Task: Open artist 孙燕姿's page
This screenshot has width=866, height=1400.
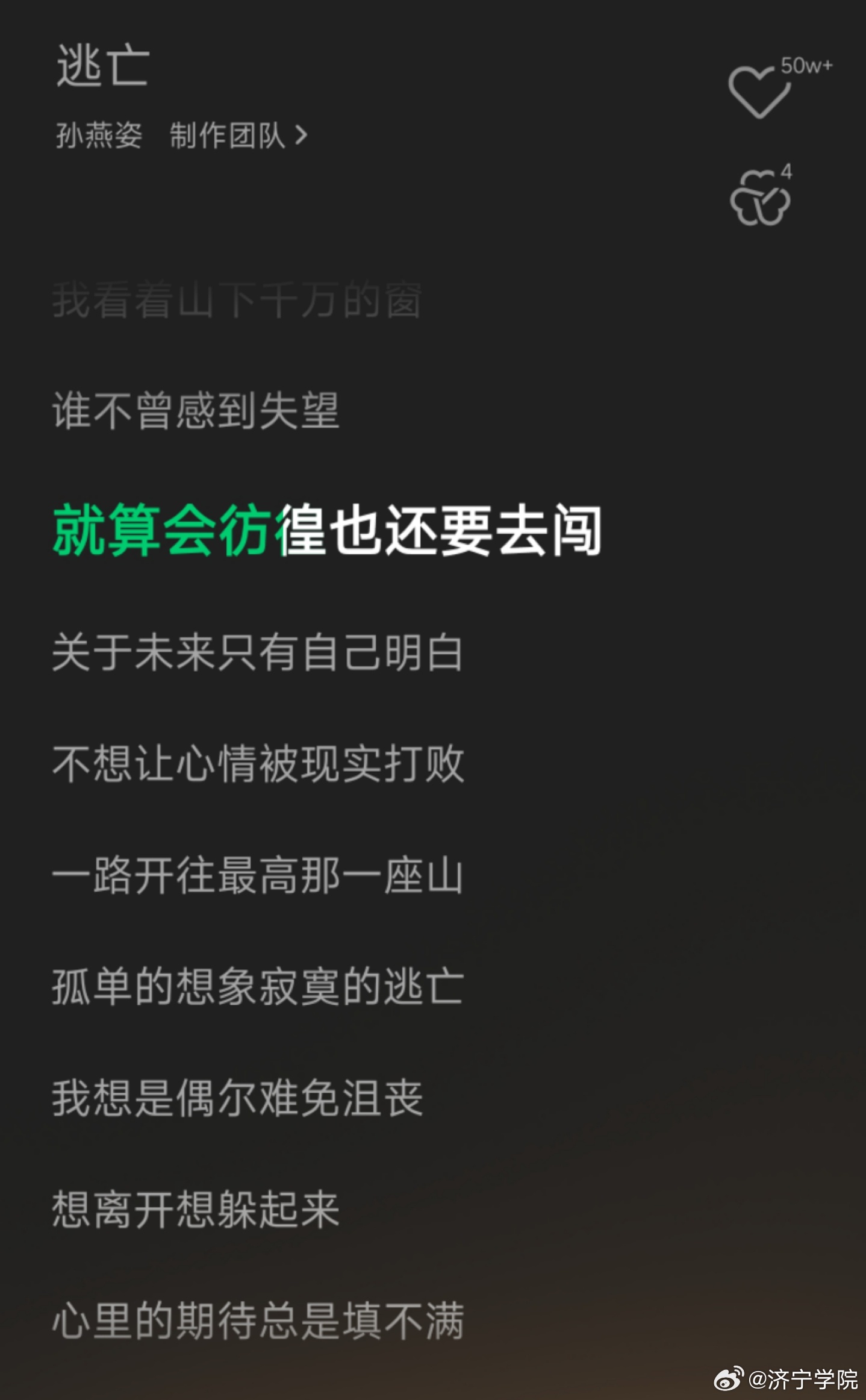Action: pos(99,136)
